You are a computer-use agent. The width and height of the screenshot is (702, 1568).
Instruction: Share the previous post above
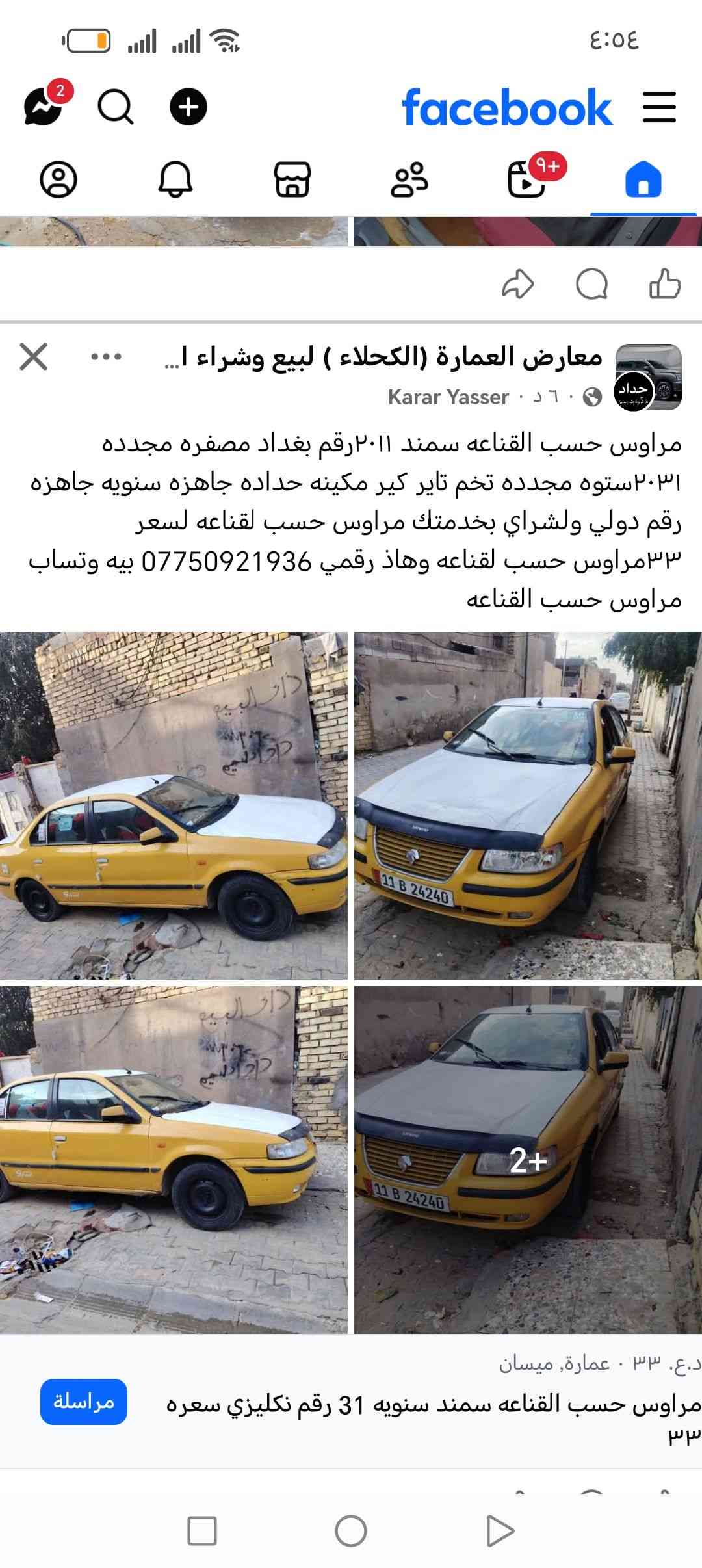click(518, 284)
